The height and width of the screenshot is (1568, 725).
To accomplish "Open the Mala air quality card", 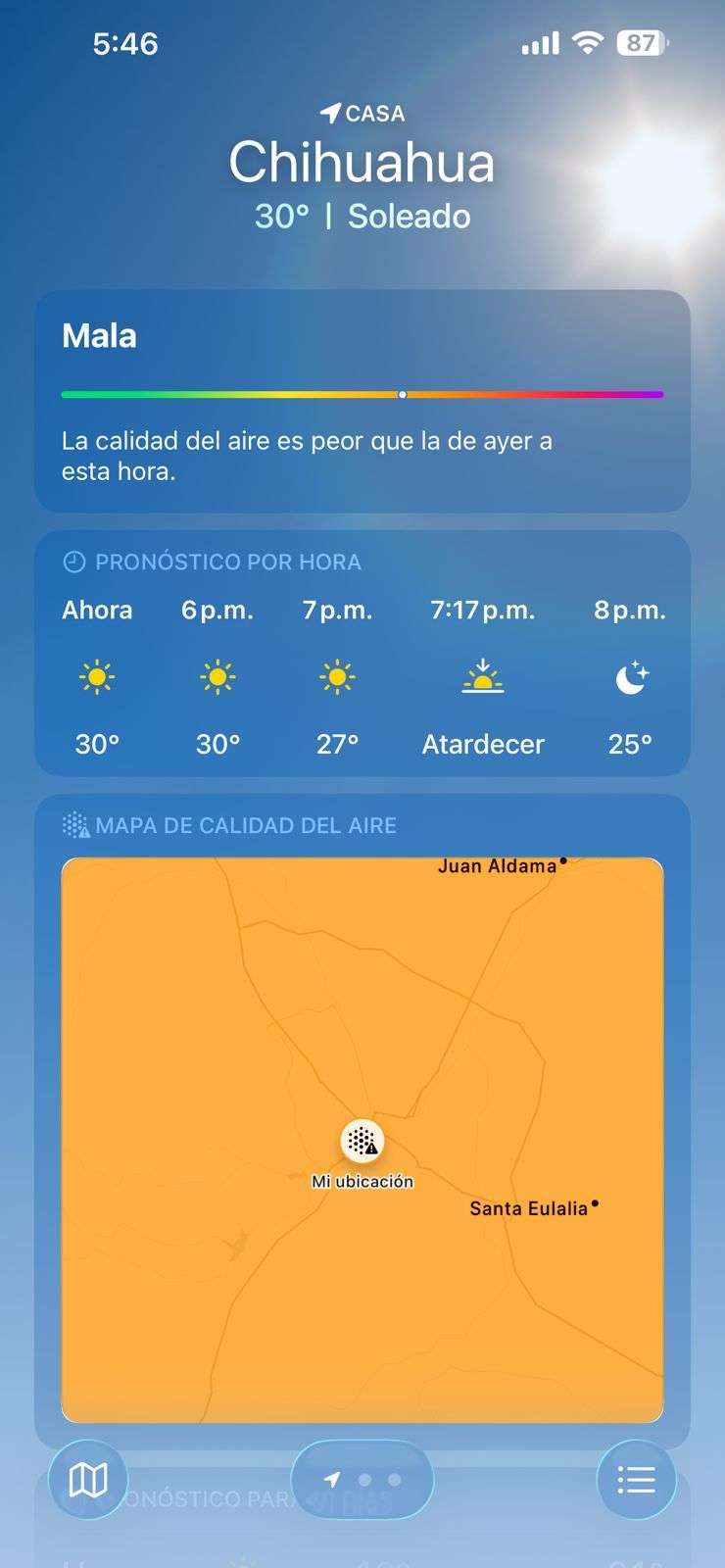I will [362, 401].
